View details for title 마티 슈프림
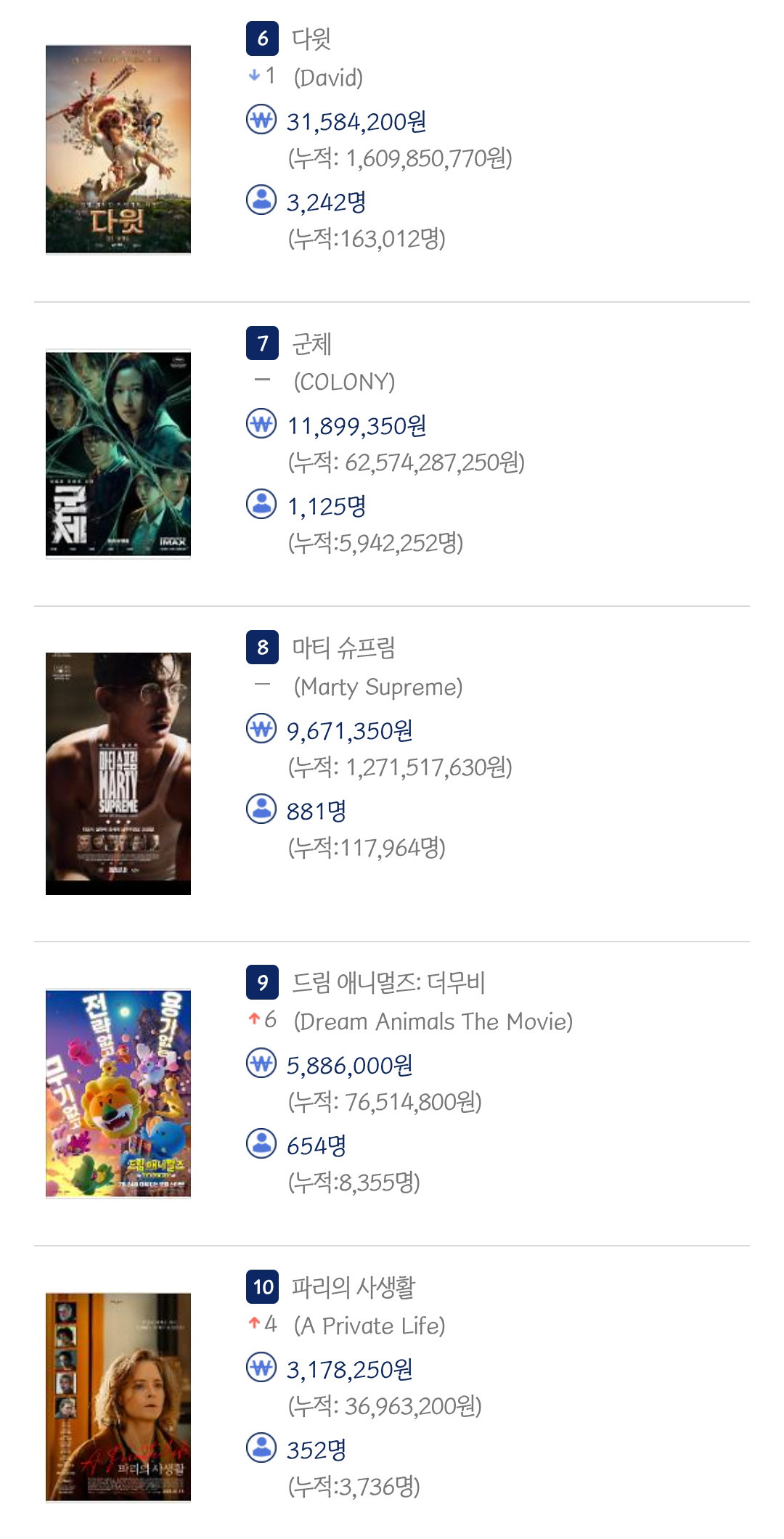The width and height of the screenshot is (784, 1539). point(343,647)
